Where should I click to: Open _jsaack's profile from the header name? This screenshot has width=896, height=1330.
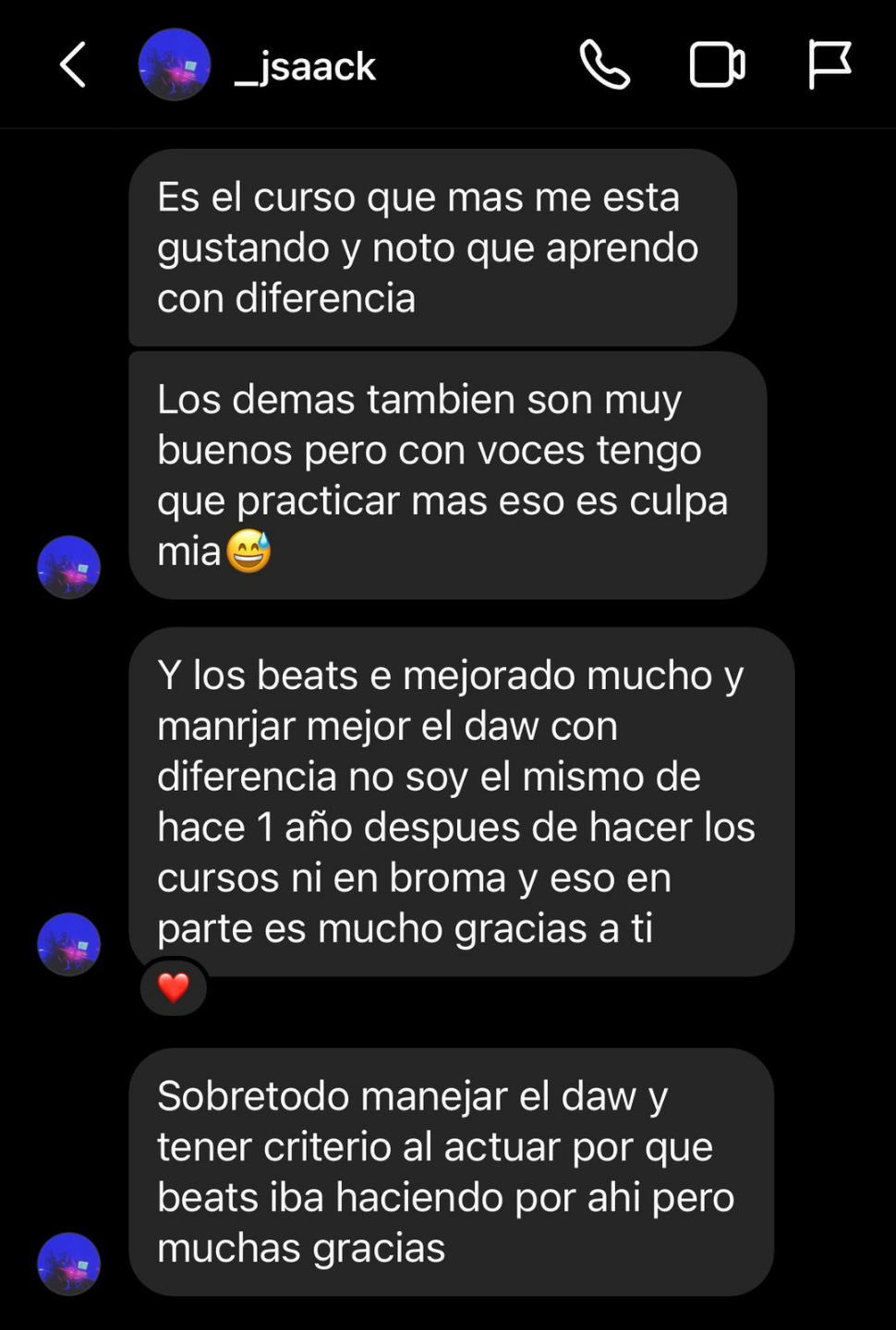point(305,66)
